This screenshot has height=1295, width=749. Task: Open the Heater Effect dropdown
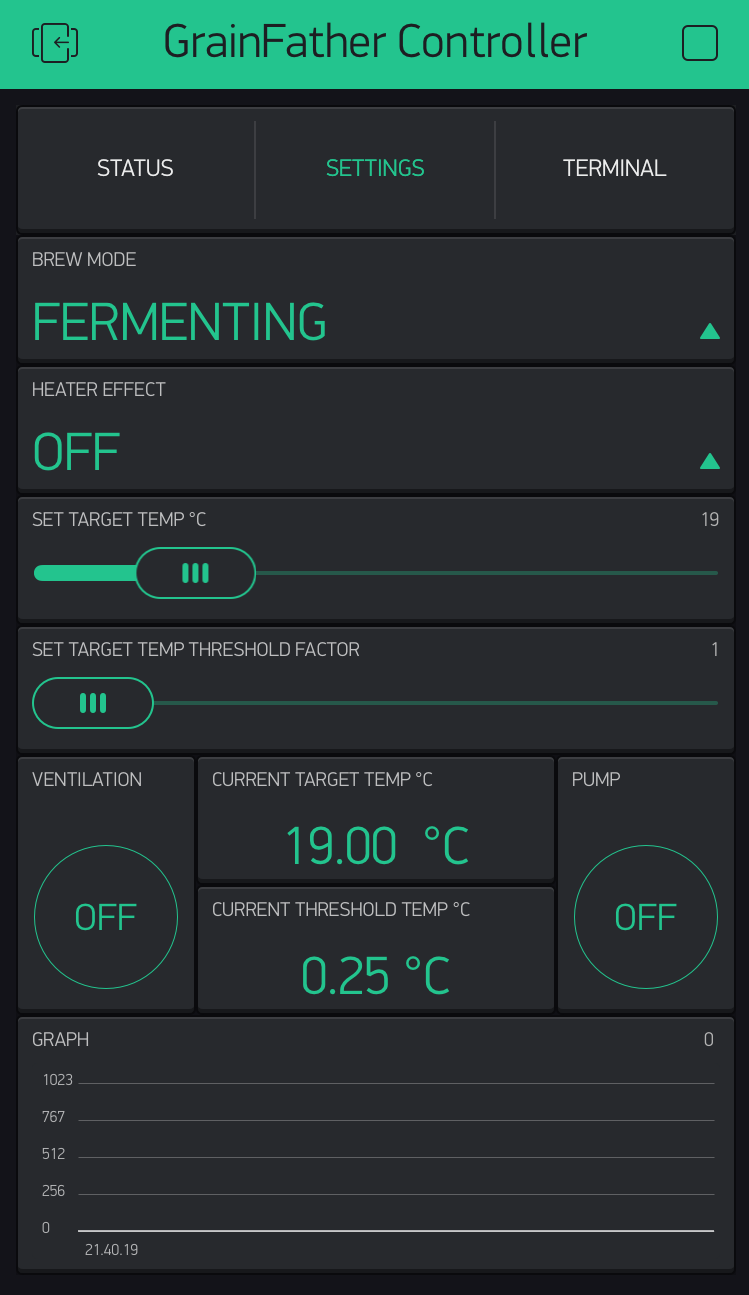[x=376, y=429]
